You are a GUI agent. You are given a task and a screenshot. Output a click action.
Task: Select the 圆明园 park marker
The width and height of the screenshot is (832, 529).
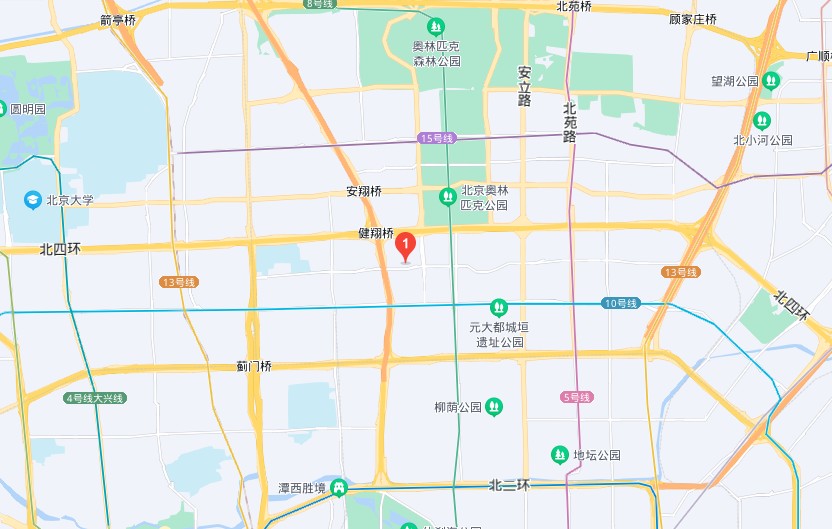(6, 109)
